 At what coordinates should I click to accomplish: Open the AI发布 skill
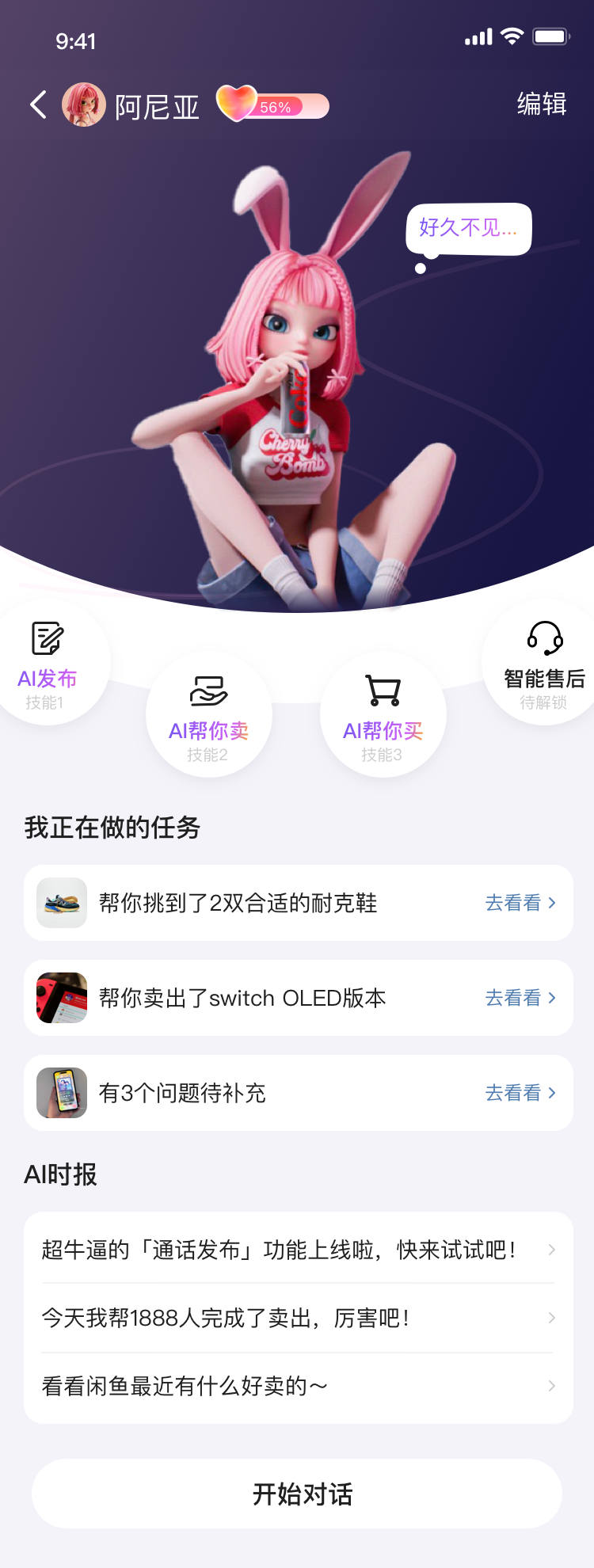[x=48, y=664]
